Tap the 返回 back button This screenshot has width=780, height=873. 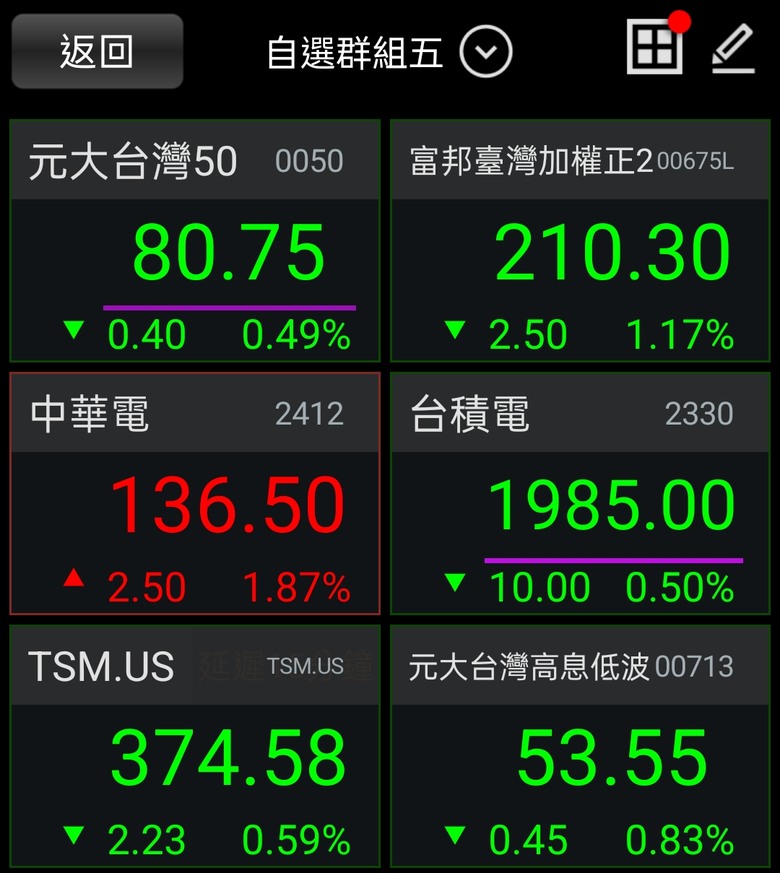click(x=96, y=52)
